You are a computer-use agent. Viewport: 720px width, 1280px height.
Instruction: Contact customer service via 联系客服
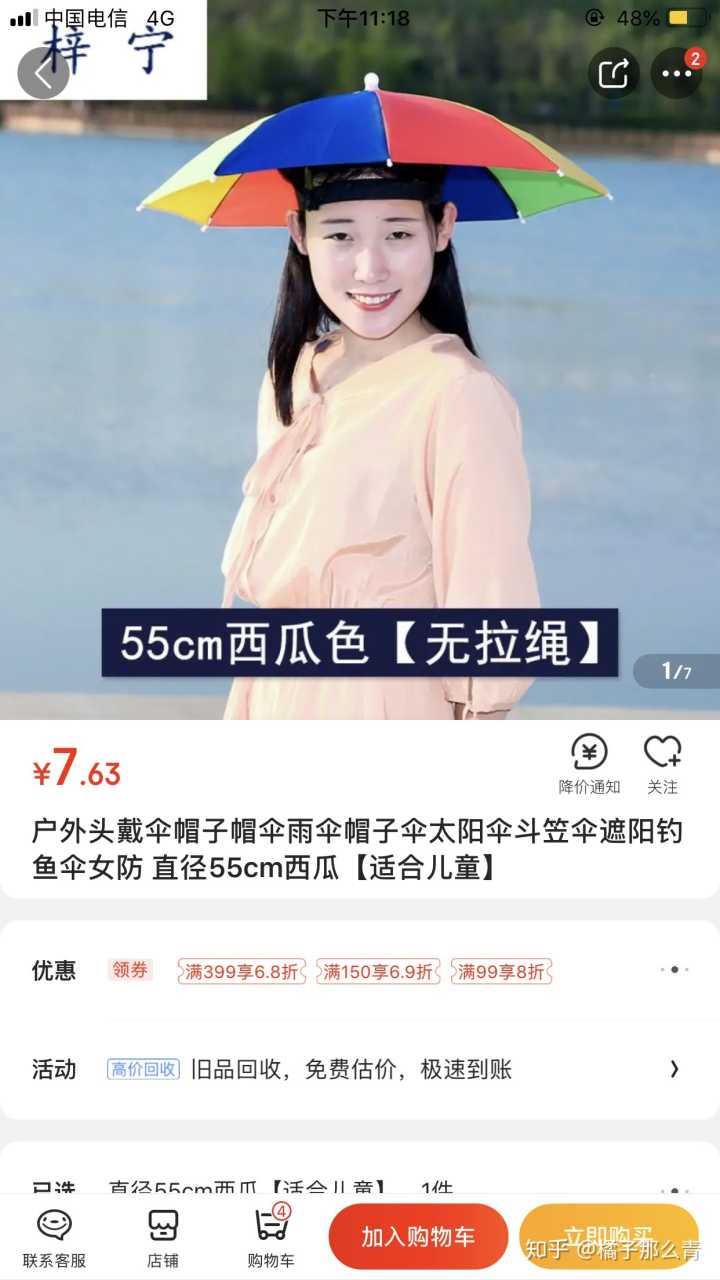coord(55,1238)
